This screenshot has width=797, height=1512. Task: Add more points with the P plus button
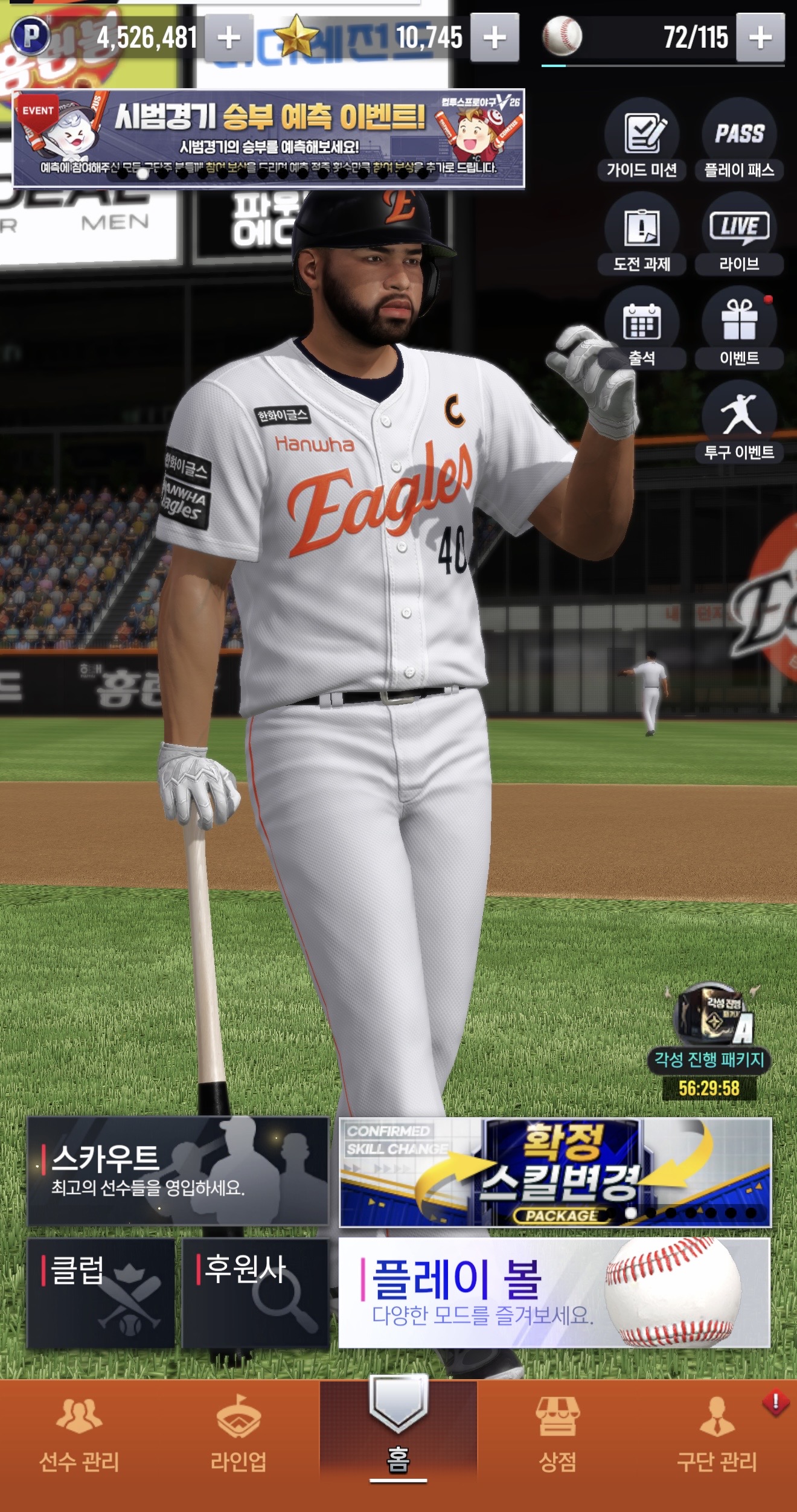[x=229, y=38]
